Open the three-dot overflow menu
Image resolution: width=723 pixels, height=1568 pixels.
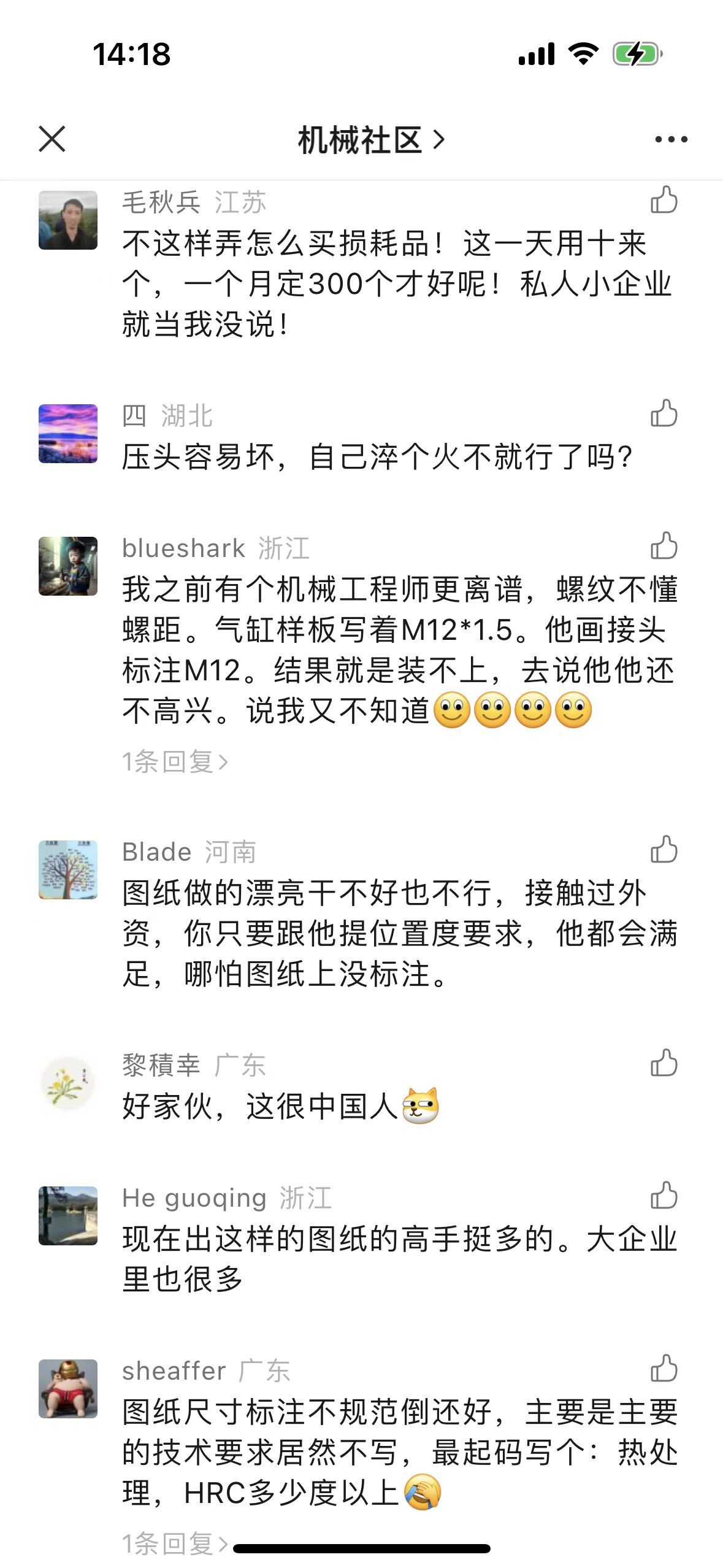tap(671, 140)
